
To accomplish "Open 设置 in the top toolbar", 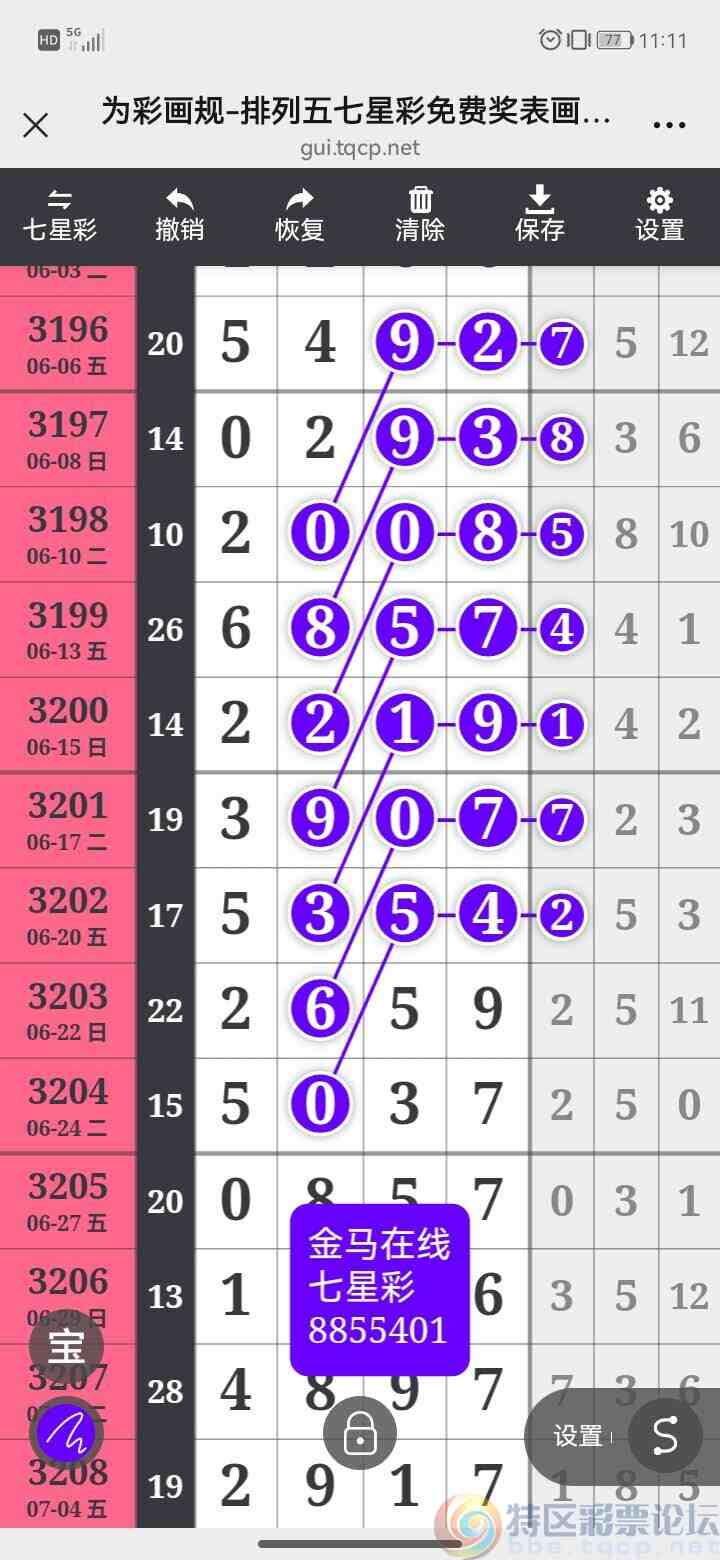I will pos(660,215).
